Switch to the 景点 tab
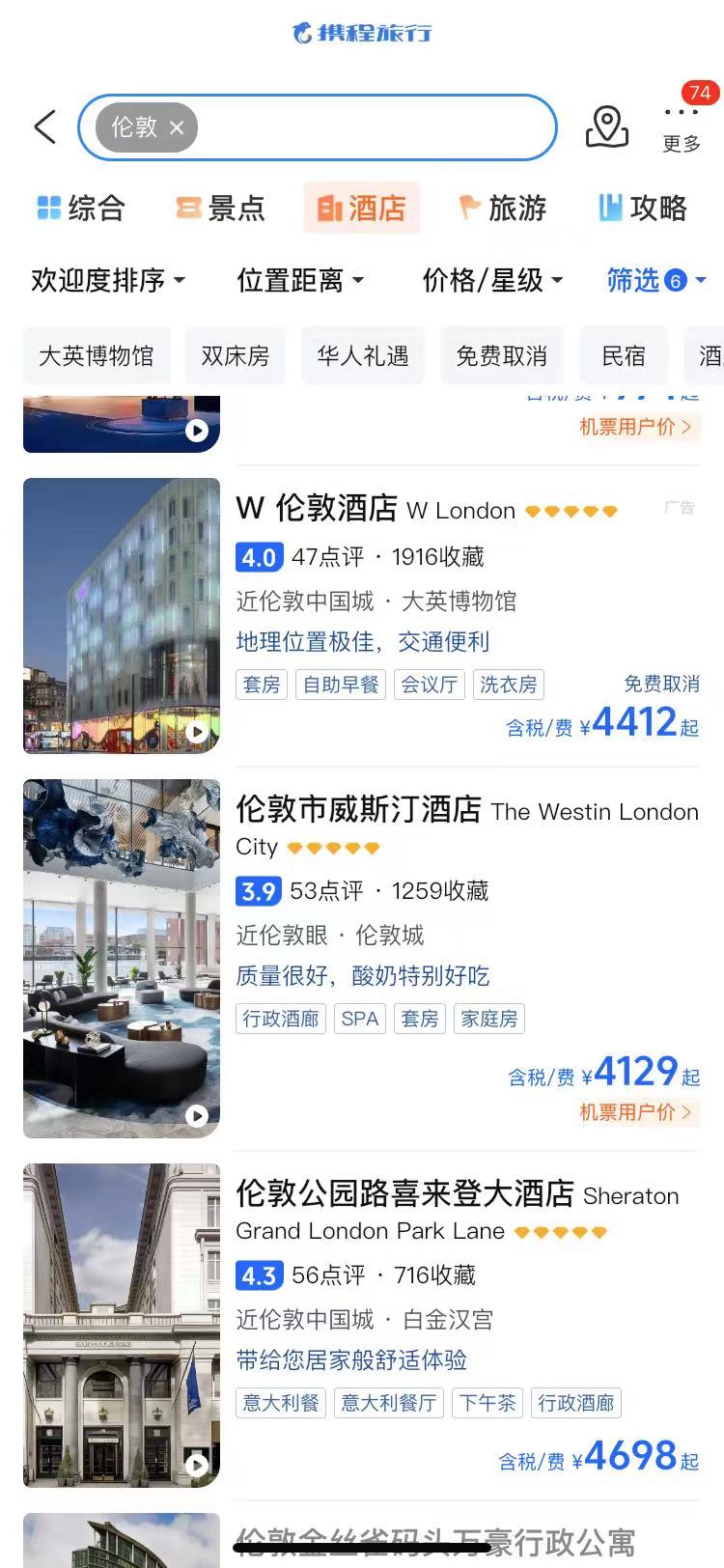The height and width of the screenshot is (1568, 724). point(221,208)
